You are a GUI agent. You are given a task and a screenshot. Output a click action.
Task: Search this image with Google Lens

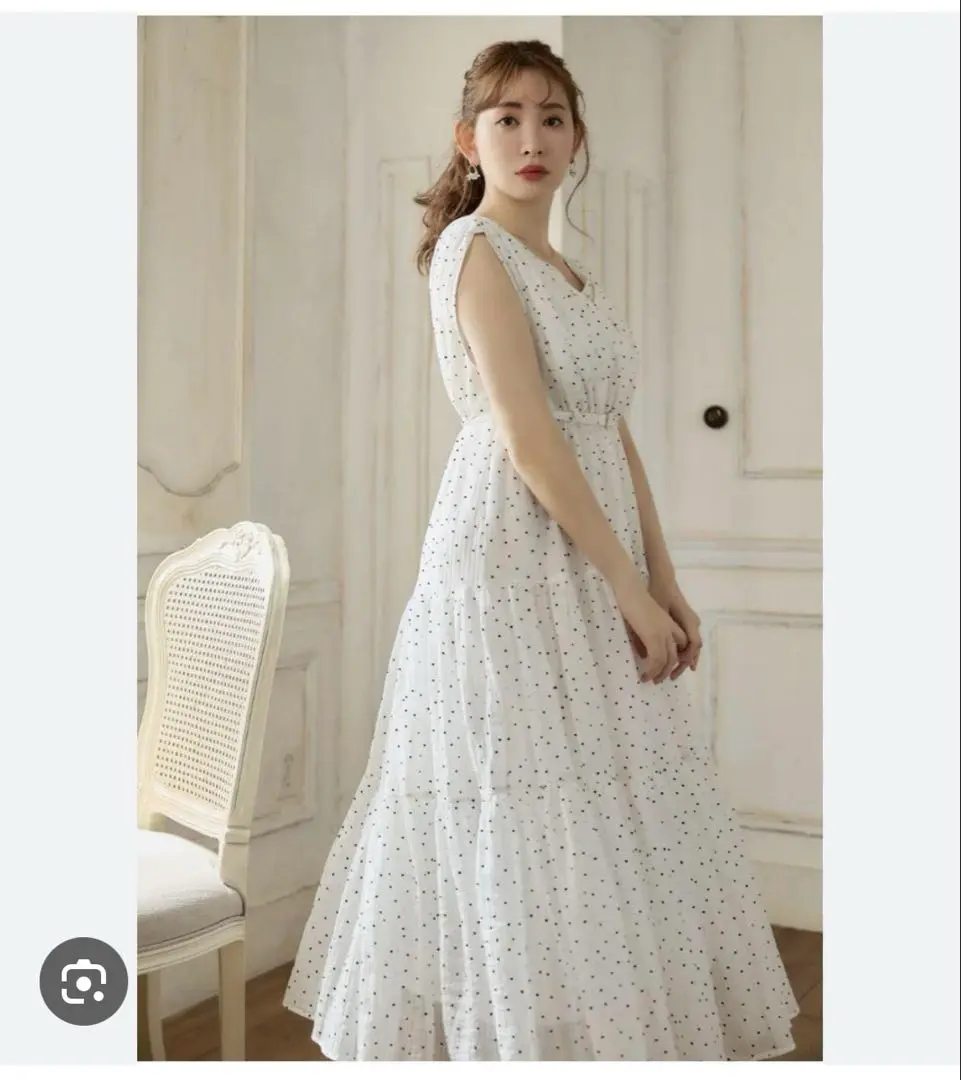[84, 980]
